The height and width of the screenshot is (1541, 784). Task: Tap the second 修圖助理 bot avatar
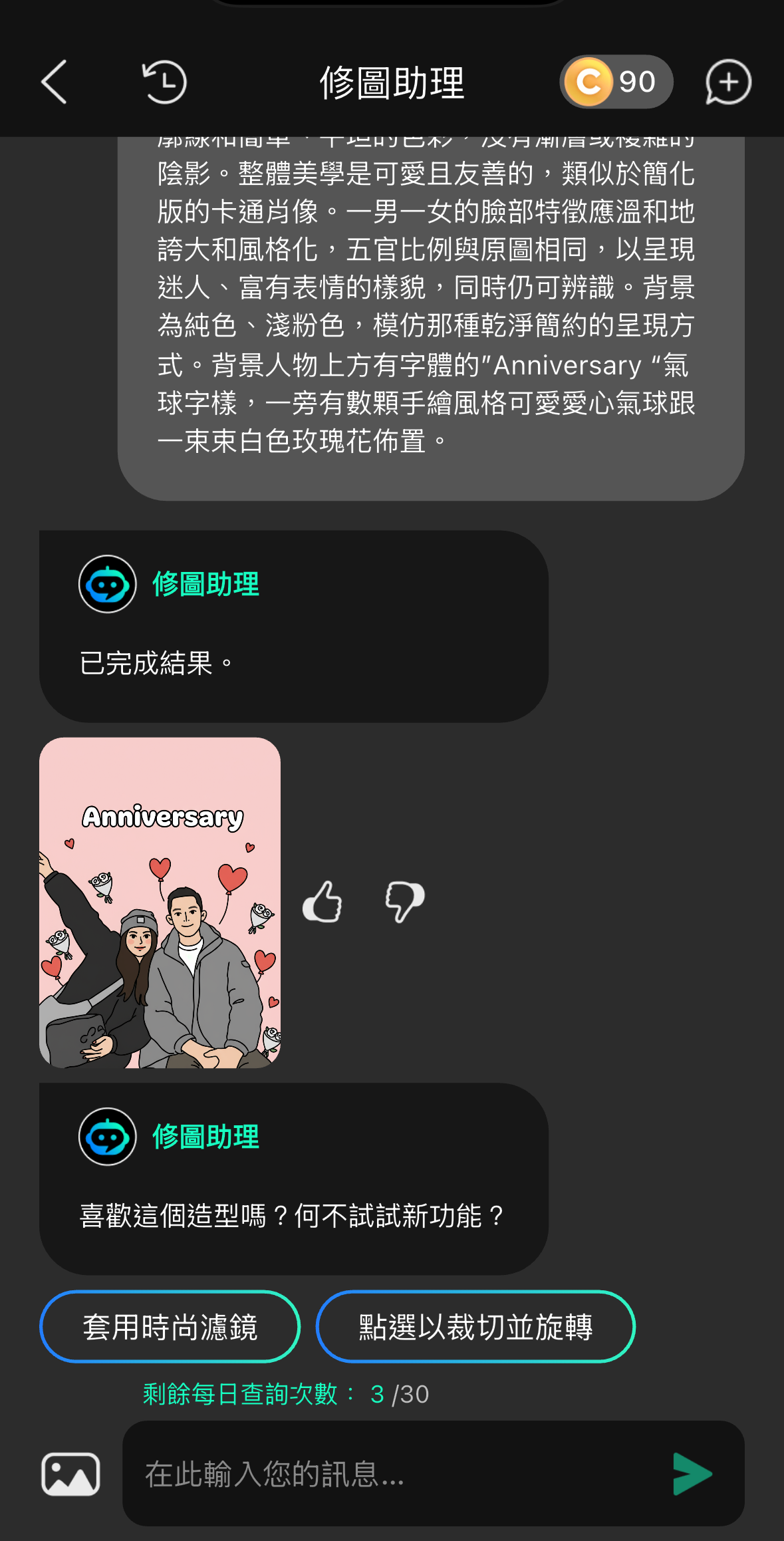(x=107, y=1137)
